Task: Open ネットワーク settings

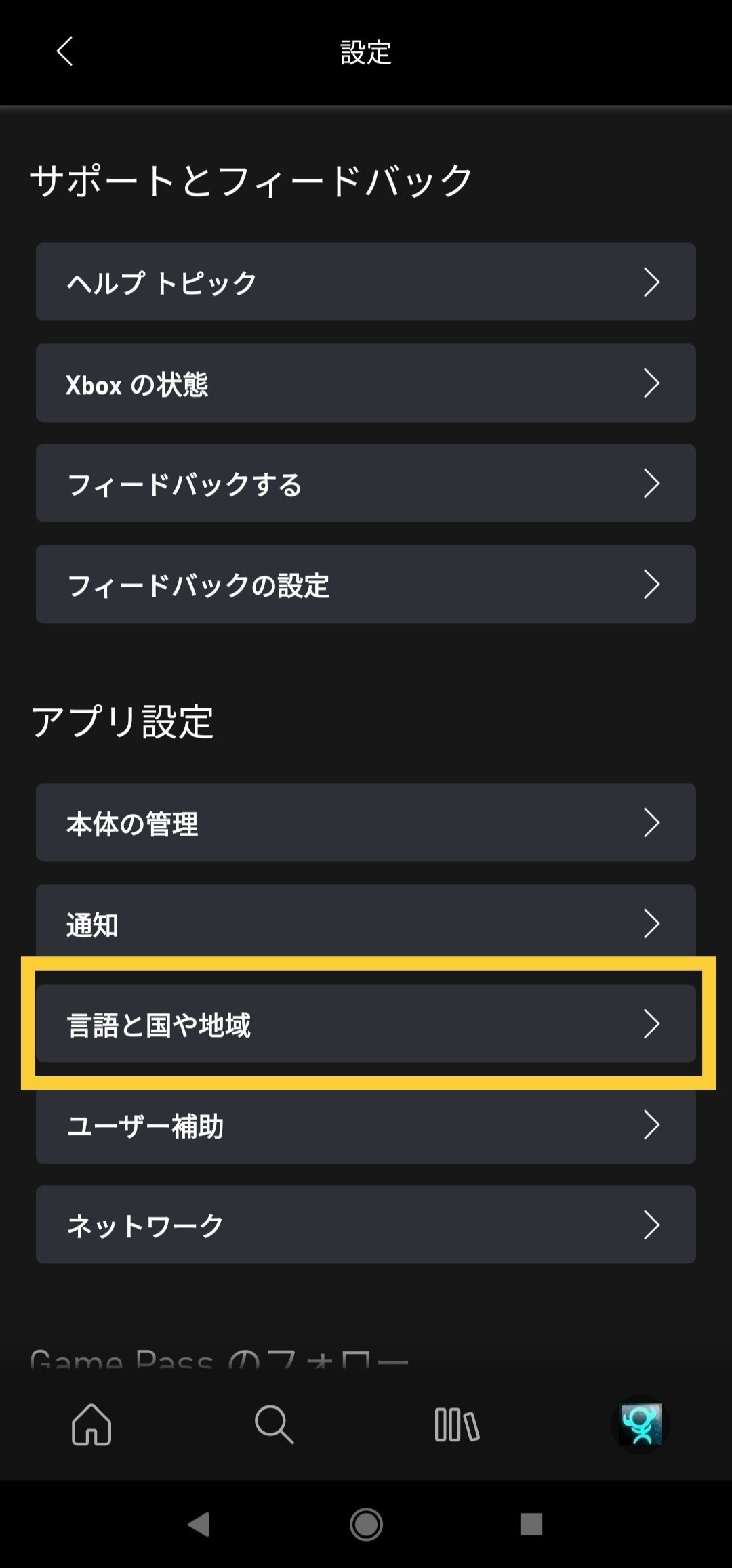Action: pos(366,1225)
